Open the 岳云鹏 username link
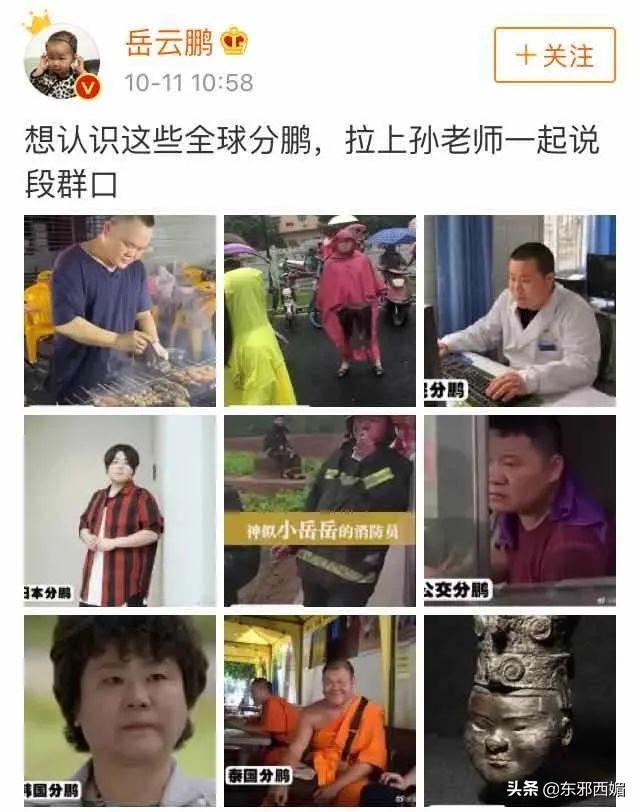 (168, 42)
